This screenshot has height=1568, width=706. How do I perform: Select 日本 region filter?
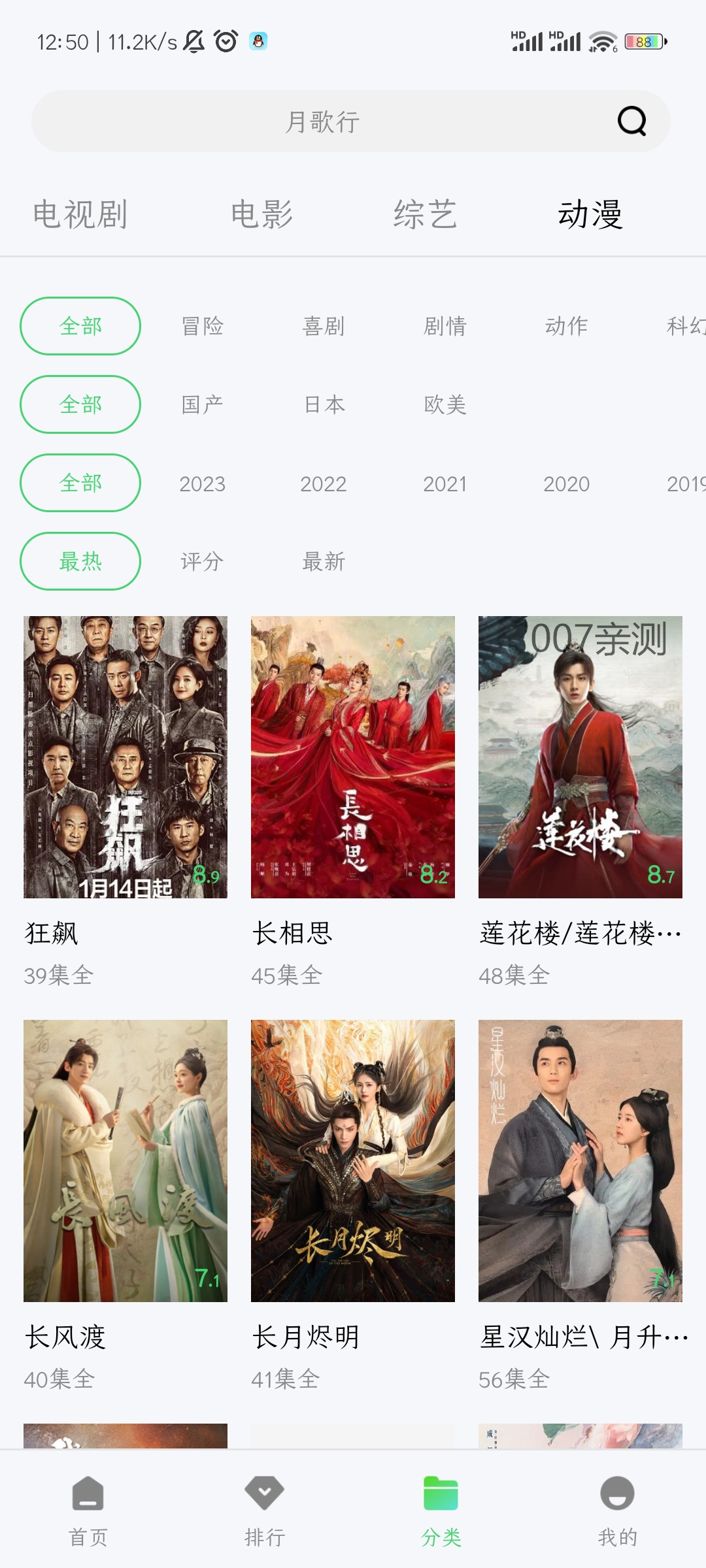323,404
